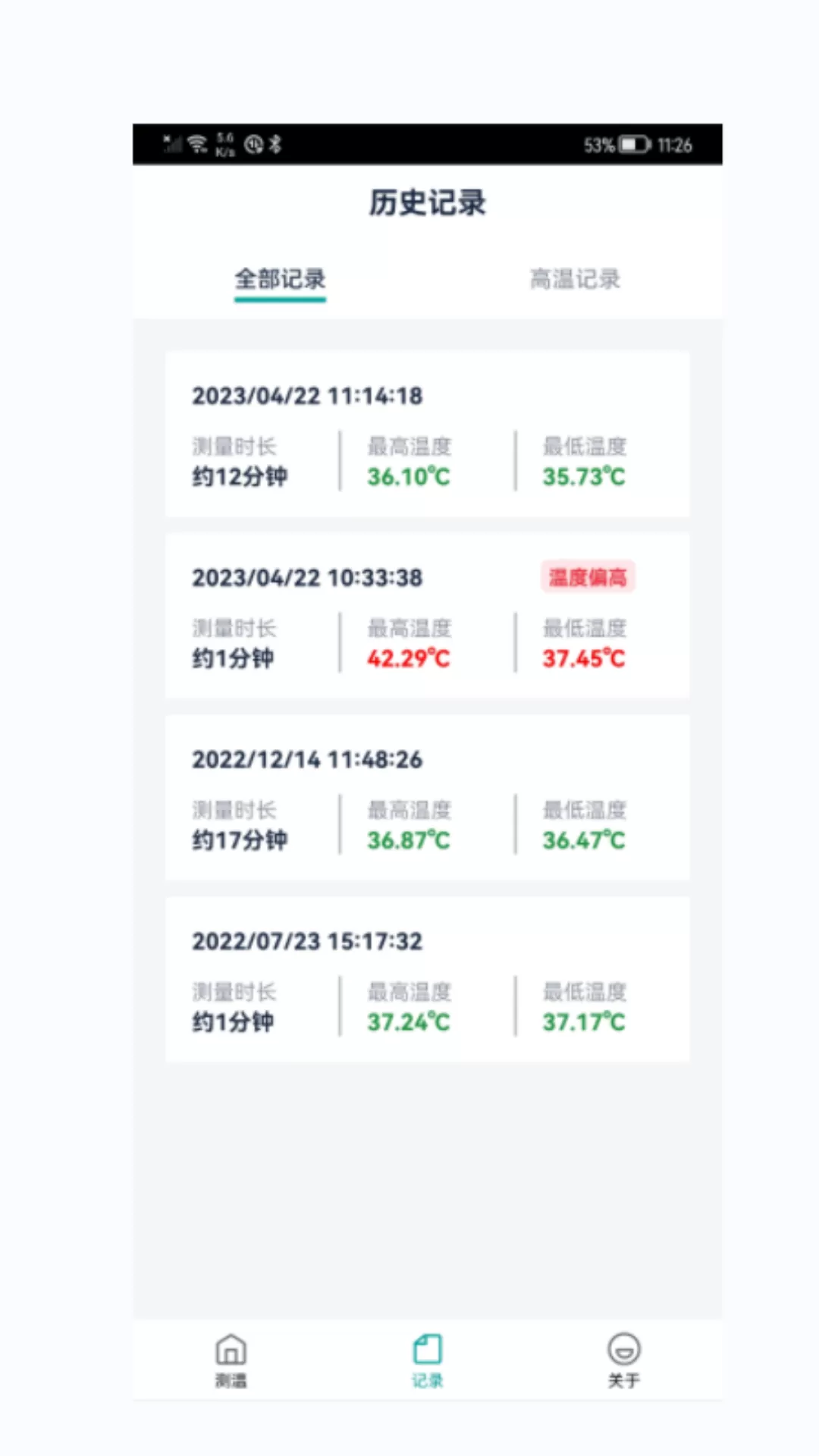
Task: Open the record from 2023/04/22 11:14:18
Action: click(427, 434)
